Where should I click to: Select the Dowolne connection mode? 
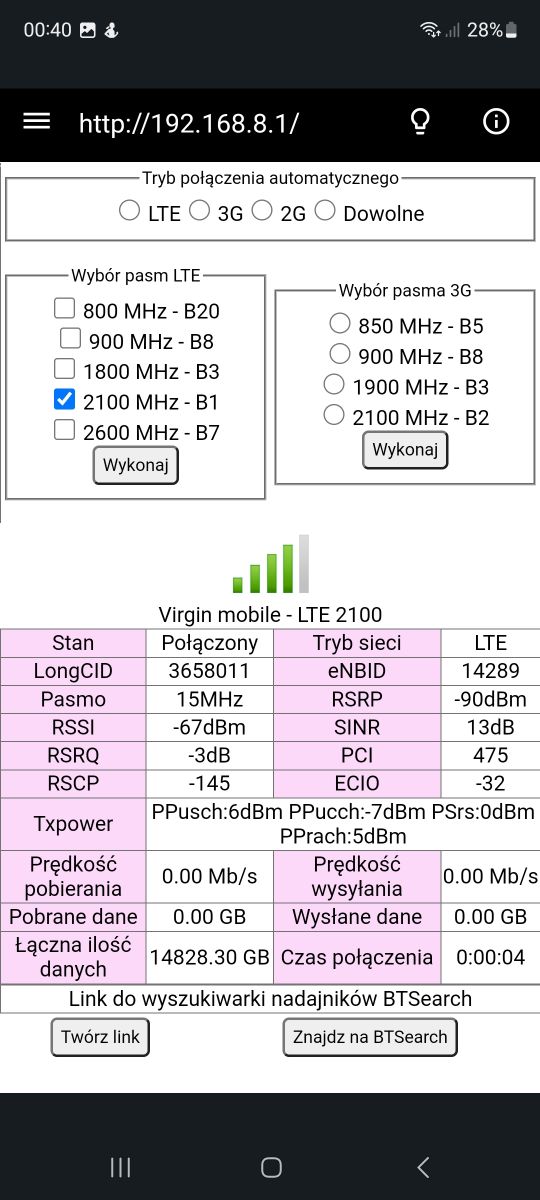point(325,211)
